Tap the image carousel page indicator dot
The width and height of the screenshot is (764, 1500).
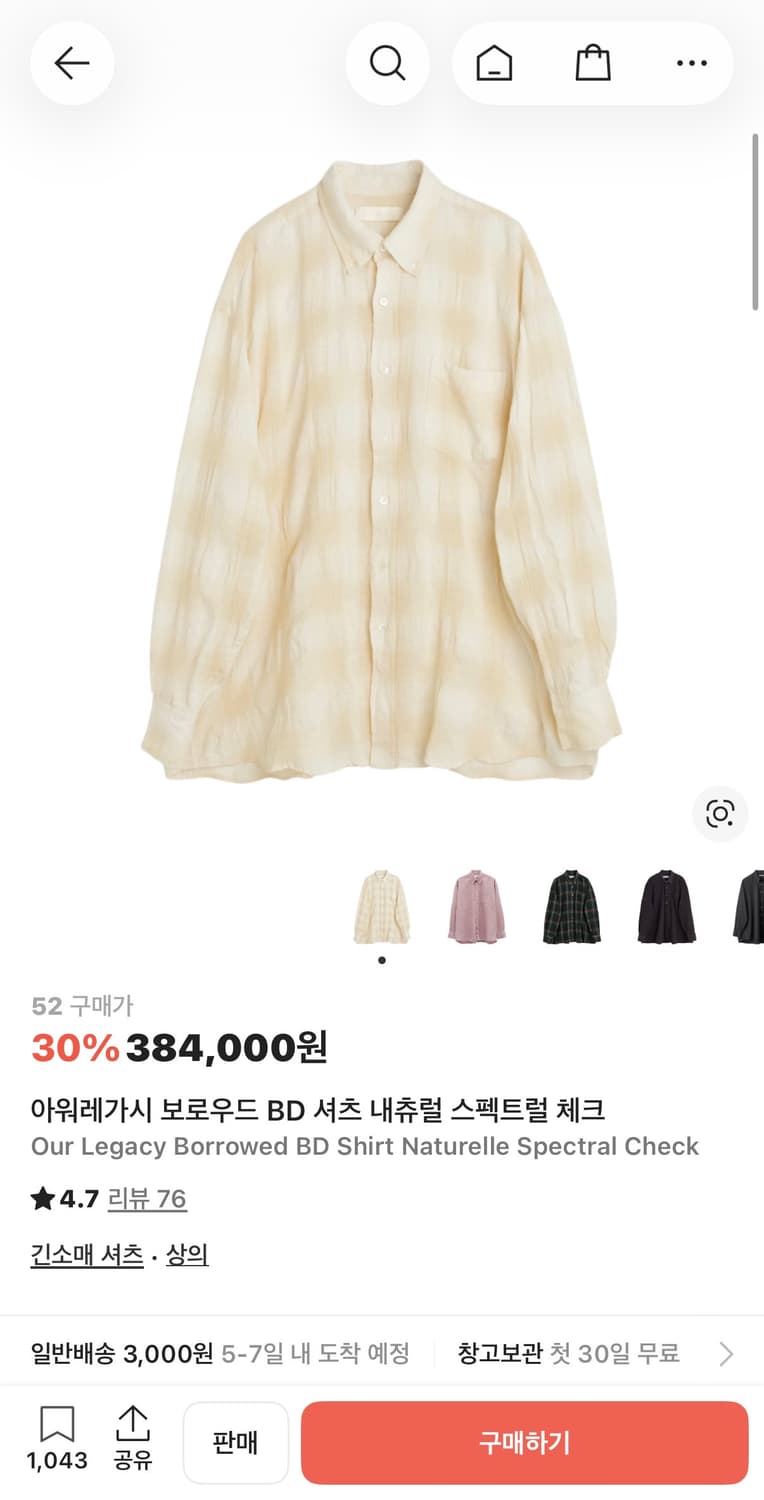pos(382,960)
